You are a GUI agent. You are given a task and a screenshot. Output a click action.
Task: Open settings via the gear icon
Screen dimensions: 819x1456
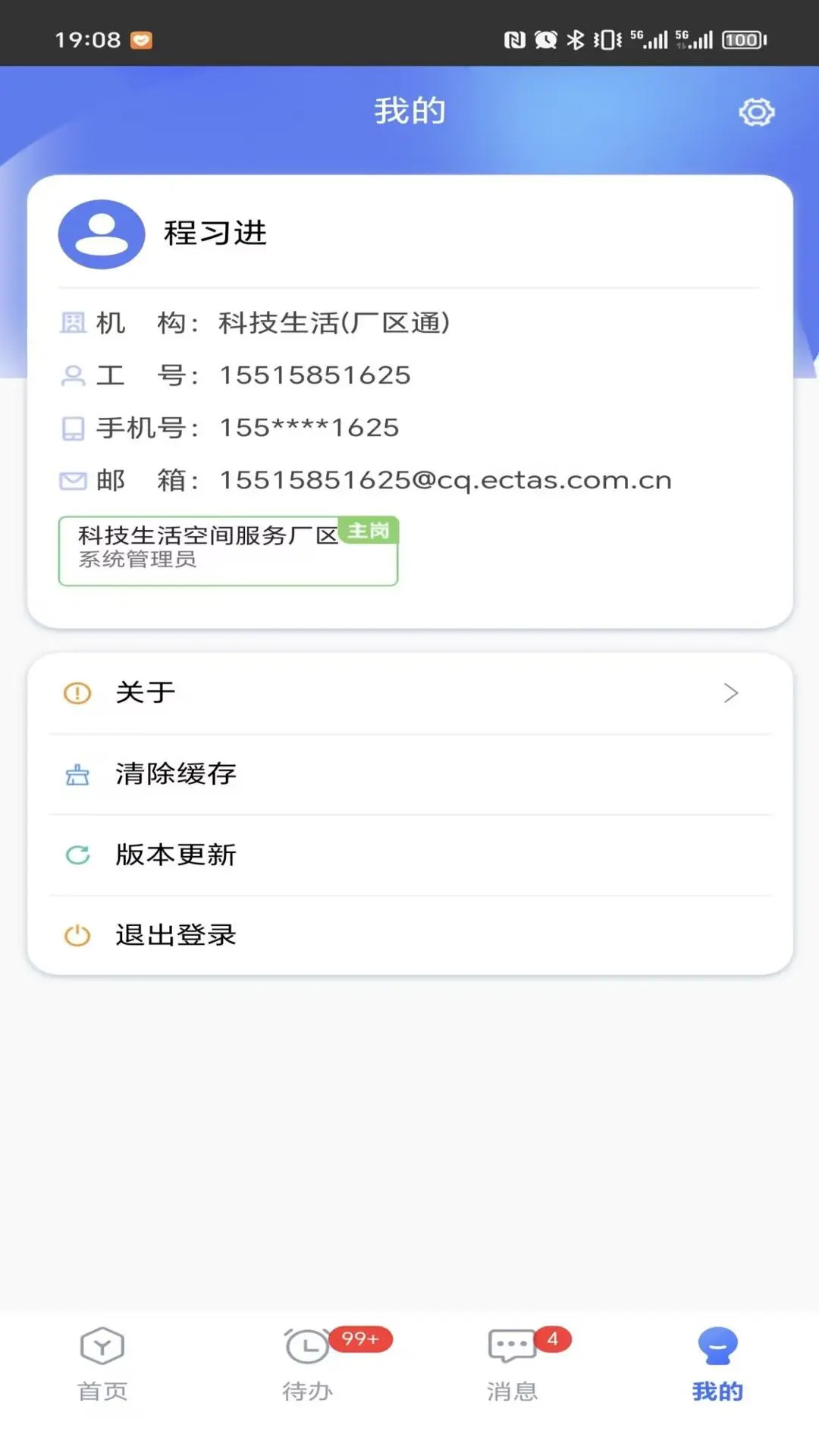[x=756, y=112]
